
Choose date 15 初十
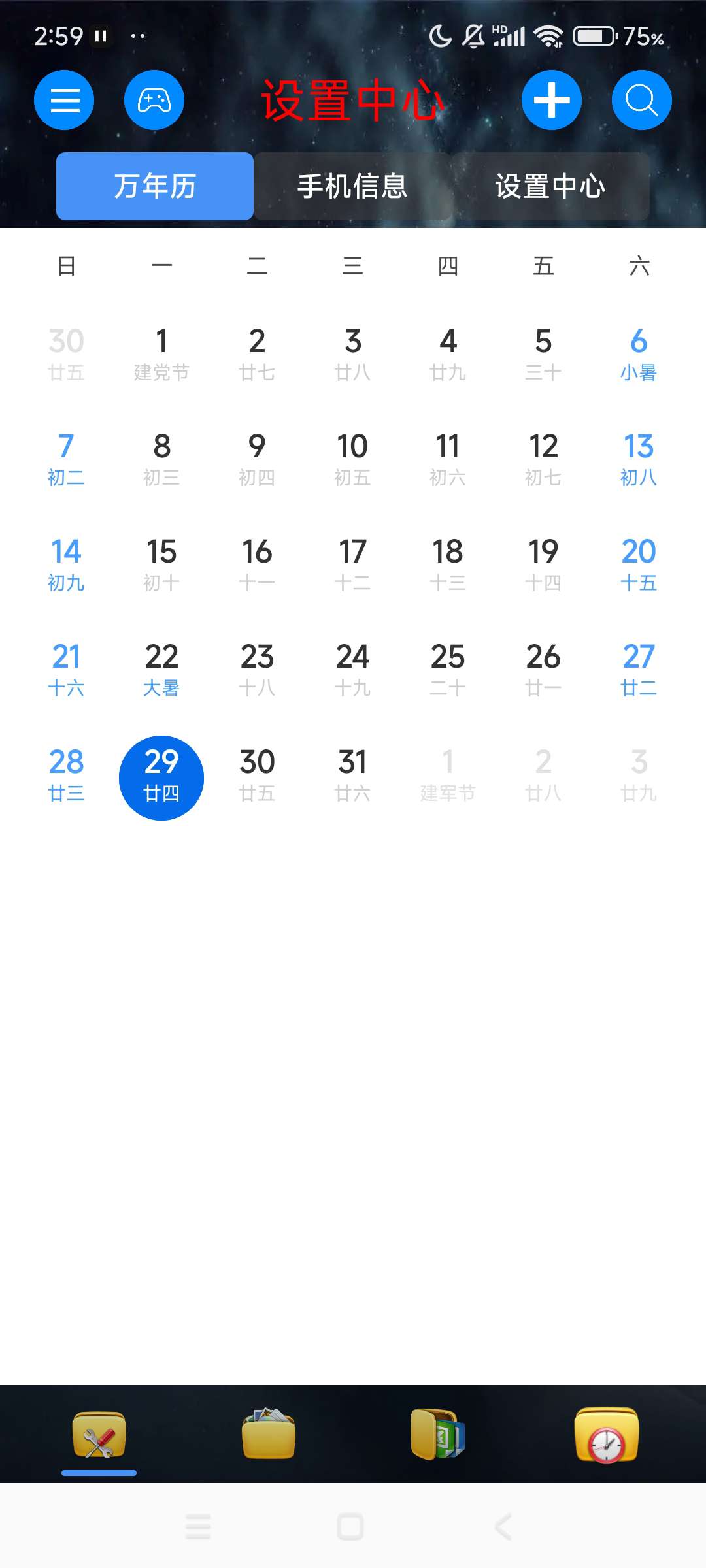coord(161,564)
